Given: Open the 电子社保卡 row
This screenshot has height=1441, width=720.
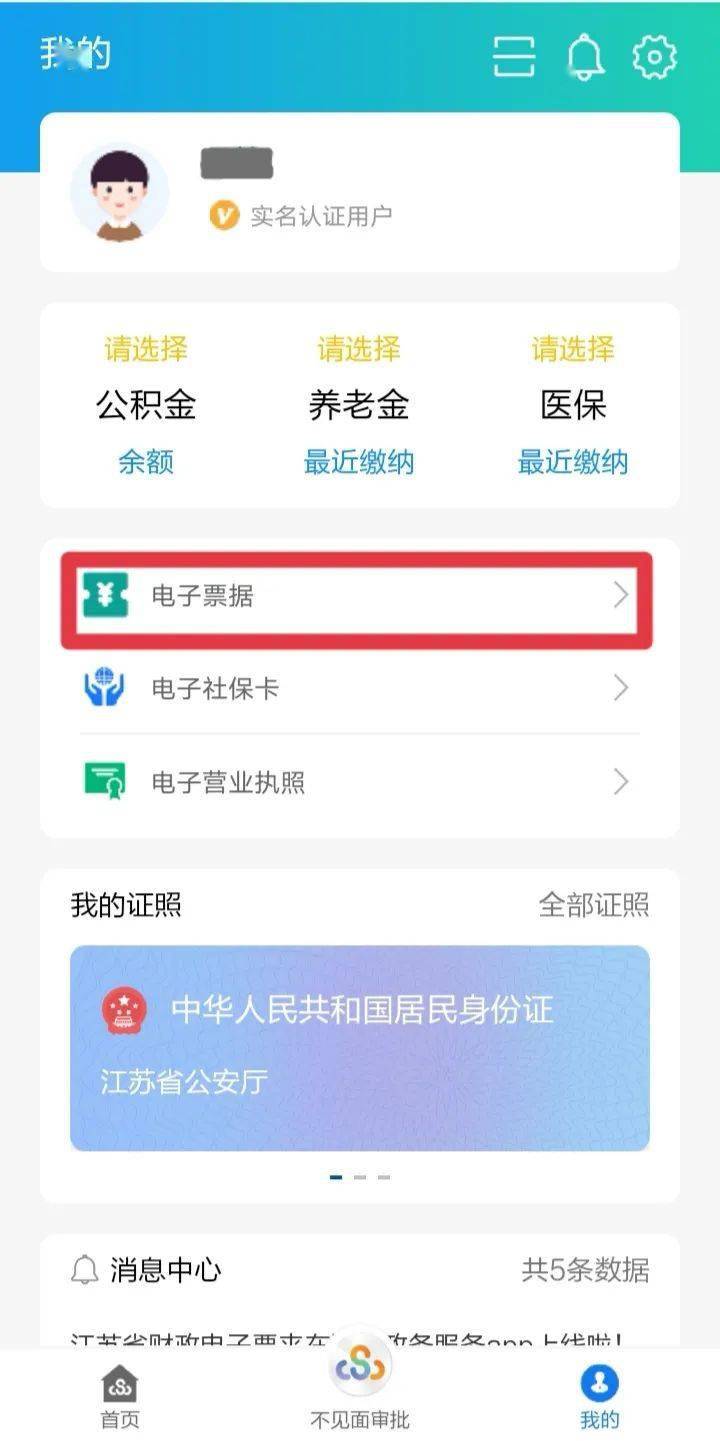Looking at the screenshot, I should click(x=357, y=689).
